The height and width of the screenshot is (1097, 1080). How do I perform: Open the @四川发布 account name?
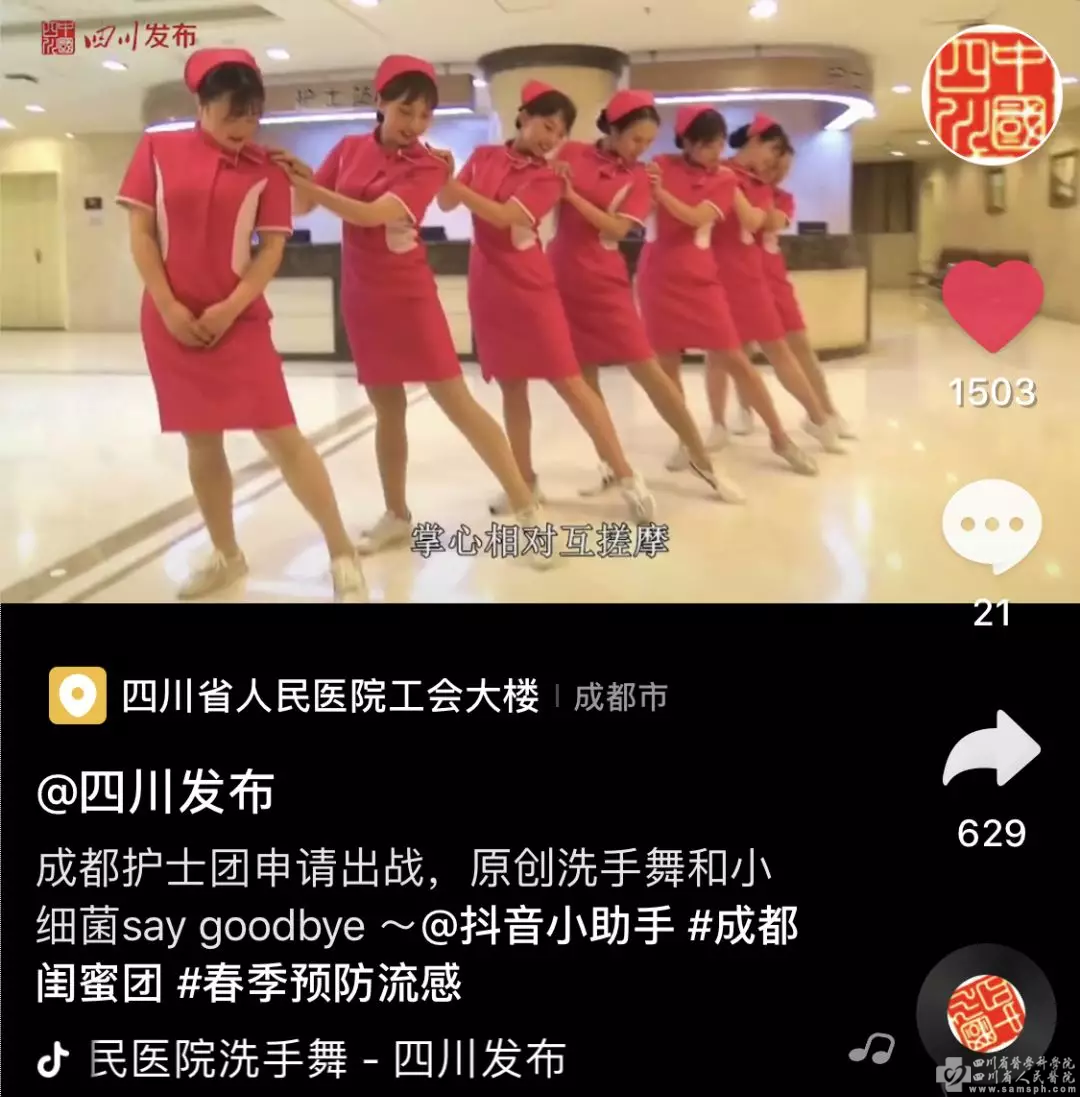tap(156, 793)
